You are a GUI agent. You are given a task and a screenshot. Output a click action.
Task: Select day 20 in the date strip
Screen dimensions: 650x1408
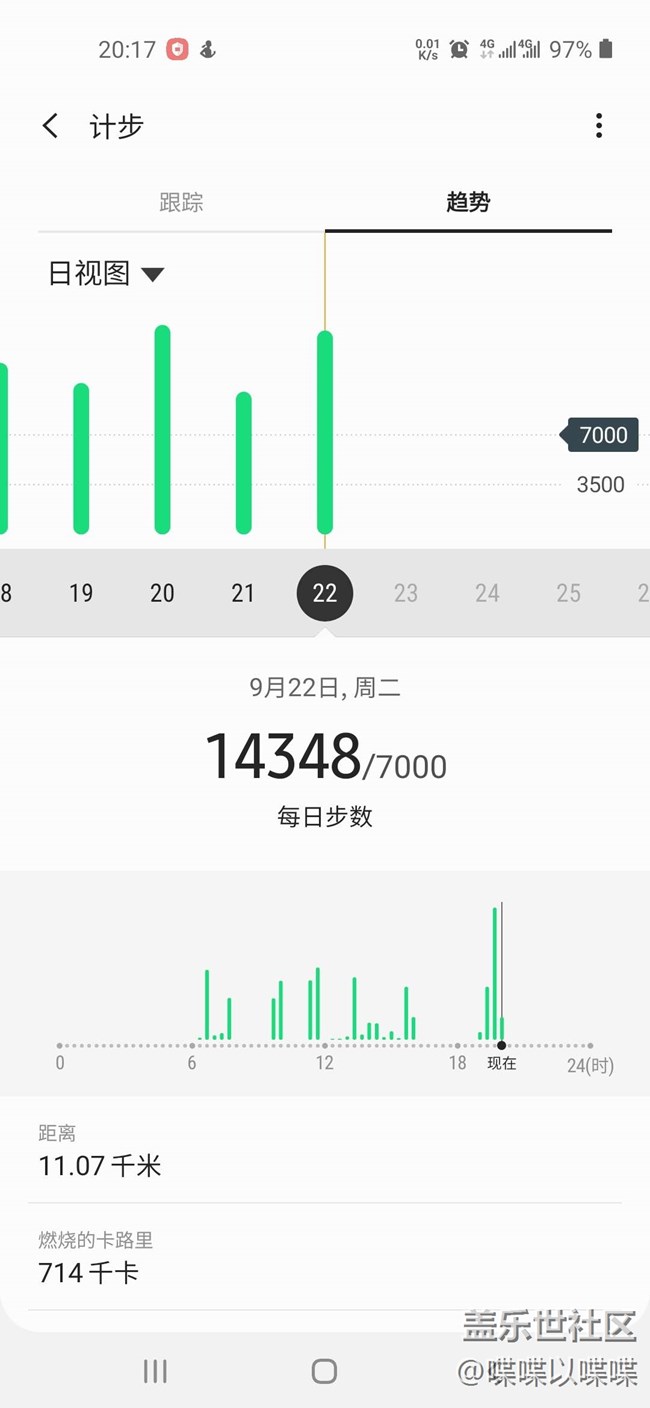162,593
